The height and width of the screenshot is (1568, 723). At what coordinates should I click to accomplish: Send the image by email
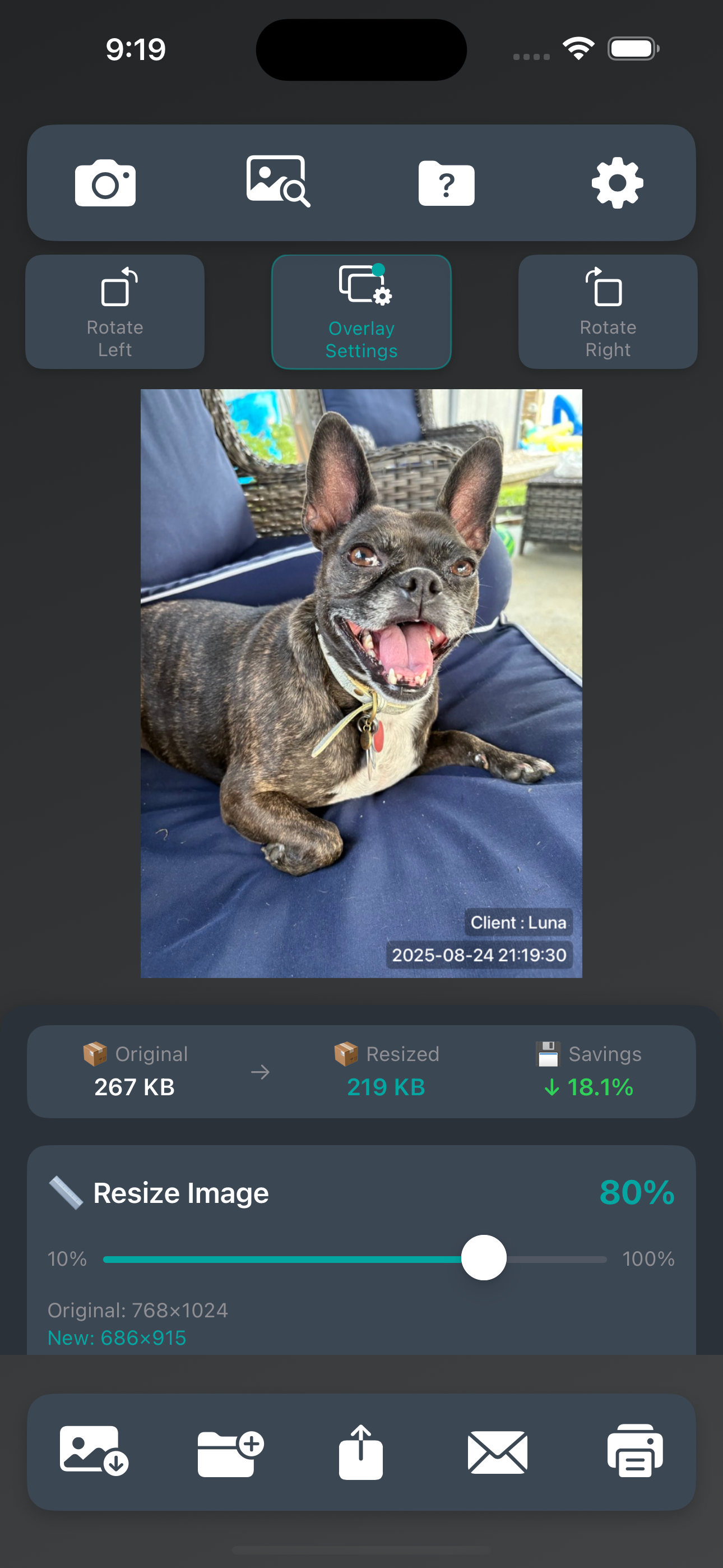pos(497,1452)
